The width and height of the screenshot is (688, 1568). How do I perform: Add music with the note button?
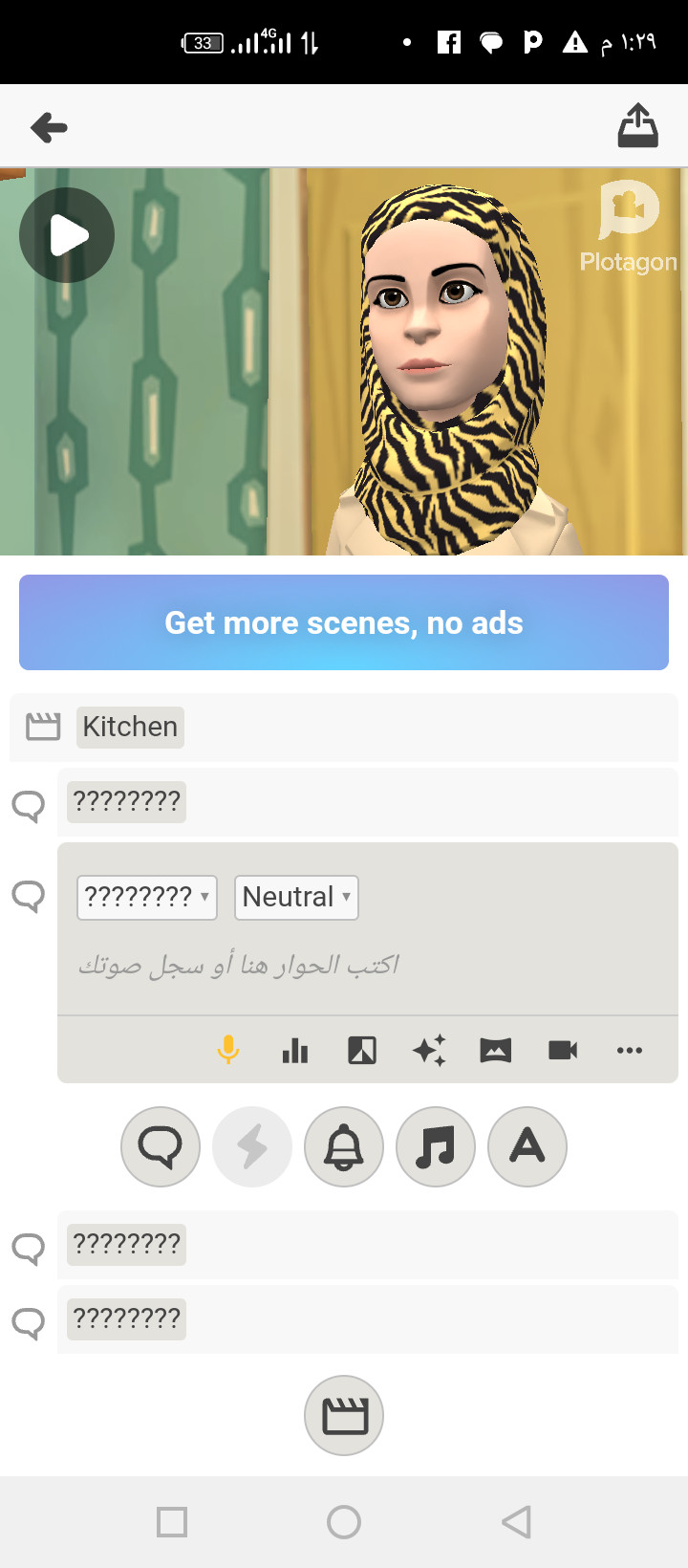436,1146
